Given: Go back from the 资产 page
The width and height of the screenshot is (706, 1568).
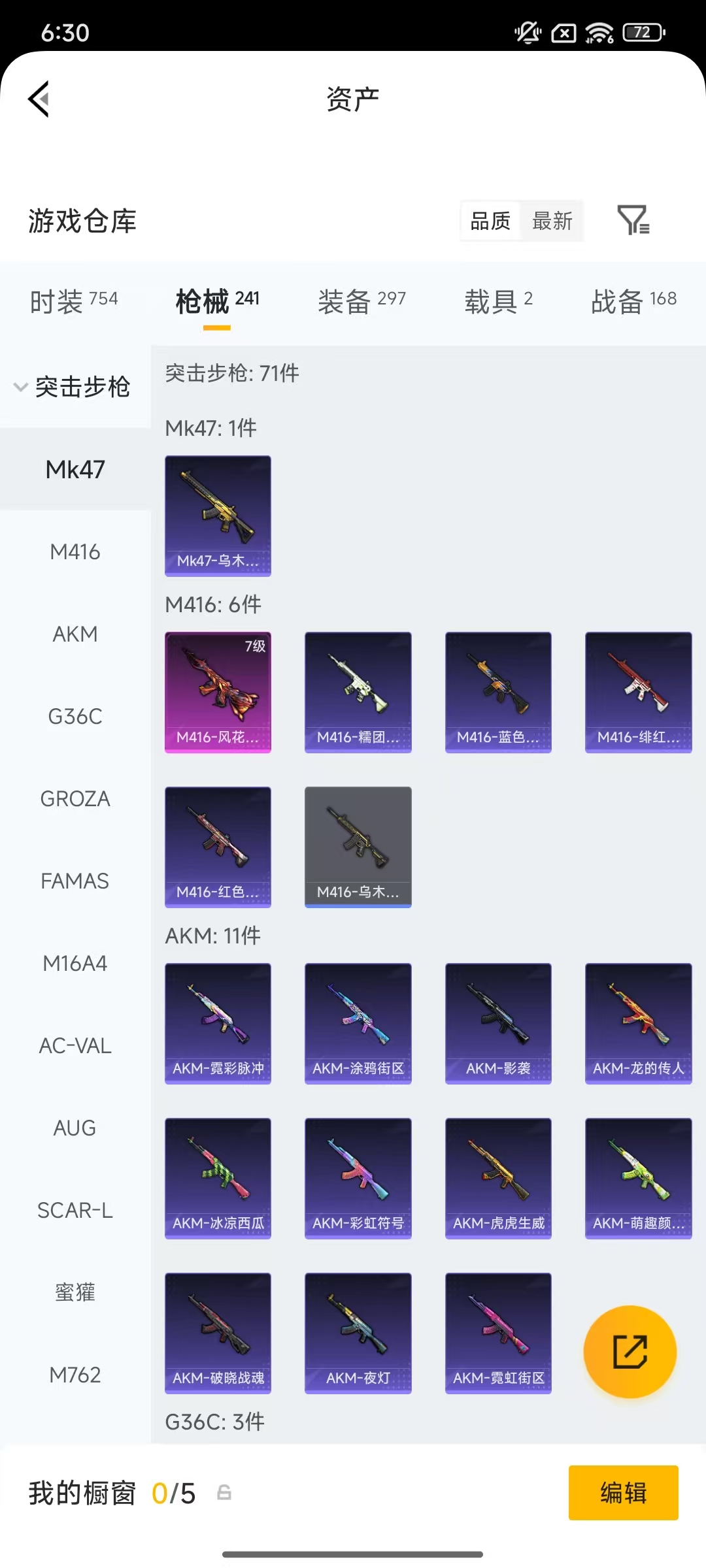Looking at the screenshot, I should 39,99.
